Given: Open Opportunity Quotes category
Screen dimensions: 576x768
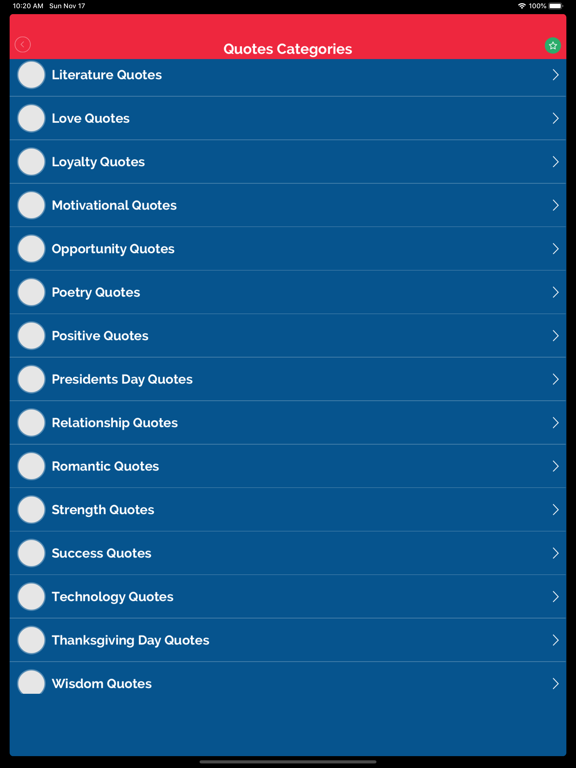Looking at the screenshot, I should 288,249.
